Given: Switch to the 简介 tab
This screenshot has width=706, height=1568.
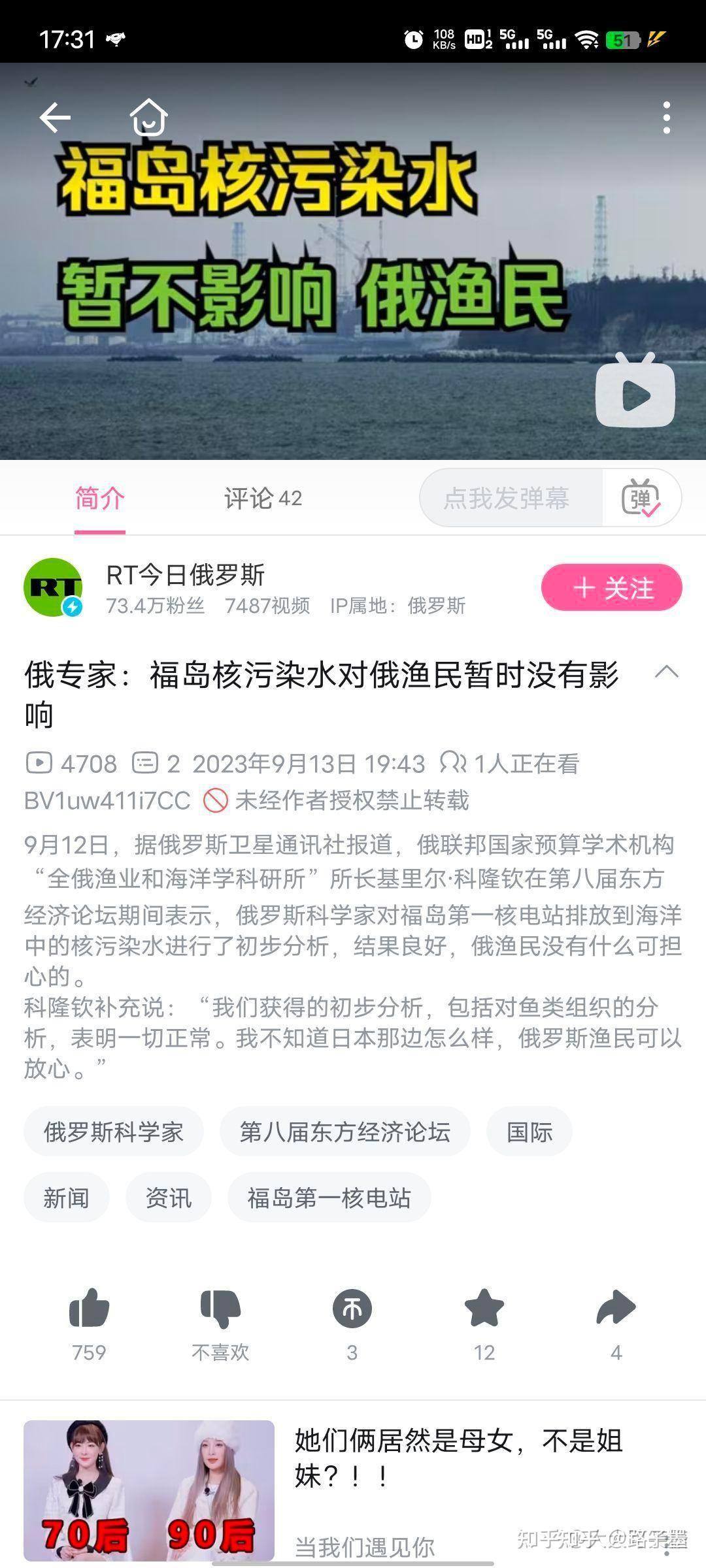Looking at the screenshot, I should click(x=99, y=498).
